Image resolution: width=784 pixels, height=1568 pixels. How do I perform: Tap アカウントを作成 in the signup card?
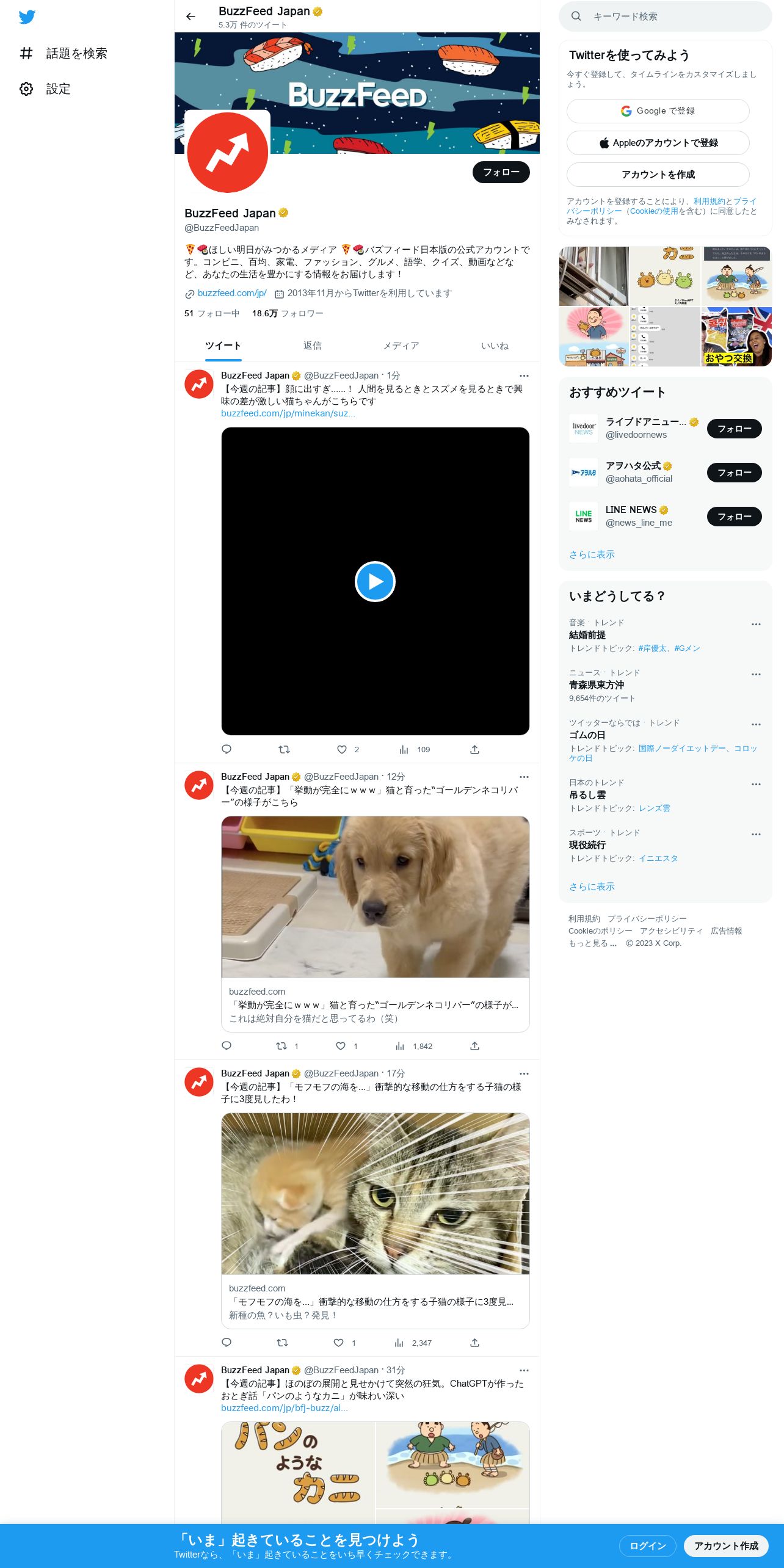point(658,175)
